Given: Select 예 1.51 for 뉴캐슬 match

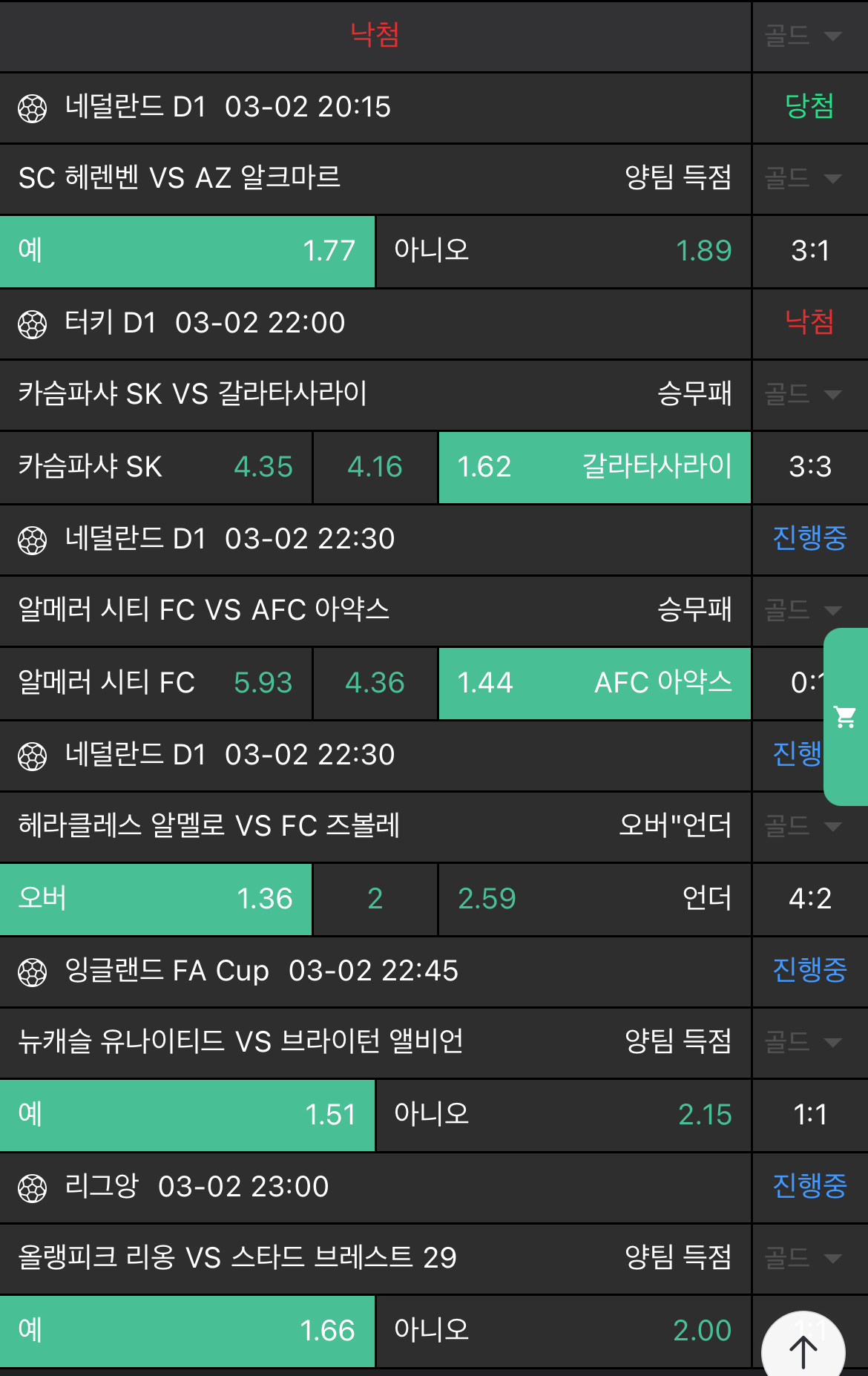Looking at the screenshot, I should [187, 1115].
